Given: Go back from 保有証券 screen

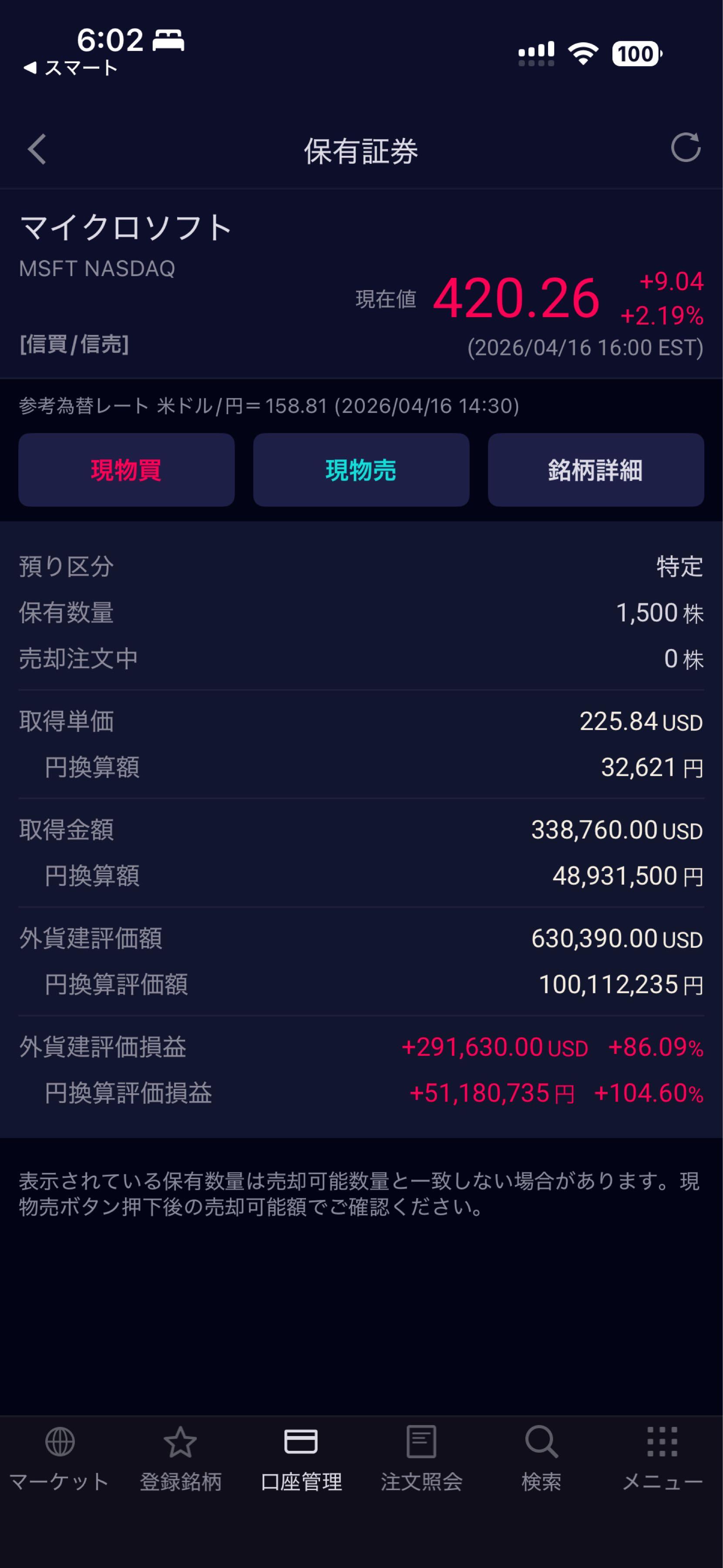Looking at the screenshot, I should 37,150.
